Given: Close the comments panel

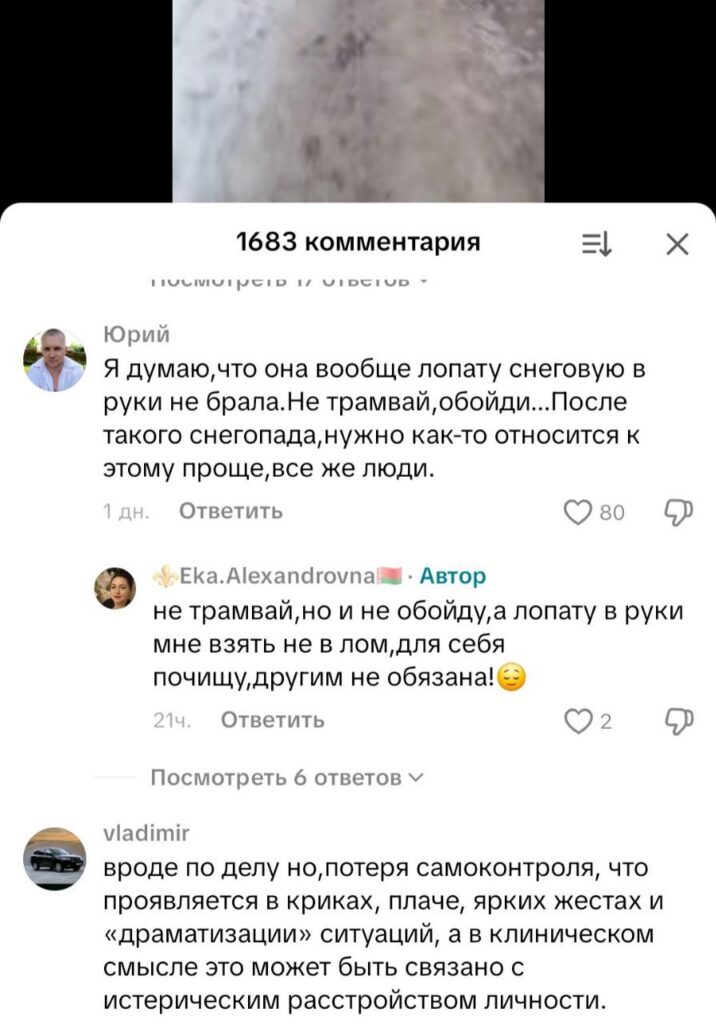Looking at the screenshot, I should (x=677, y=243).
